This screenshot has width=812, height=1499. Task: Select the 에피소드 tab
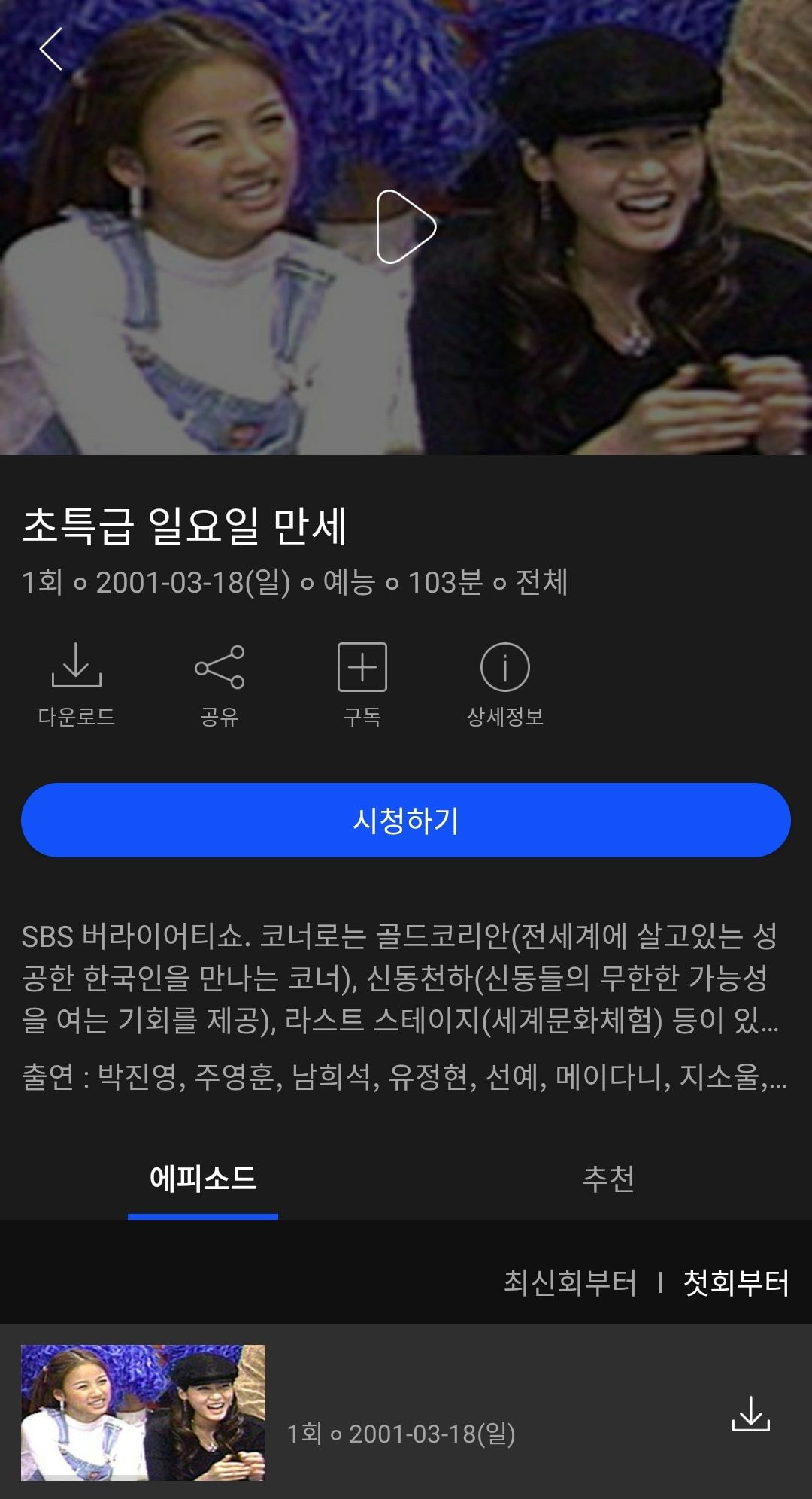203,1179
